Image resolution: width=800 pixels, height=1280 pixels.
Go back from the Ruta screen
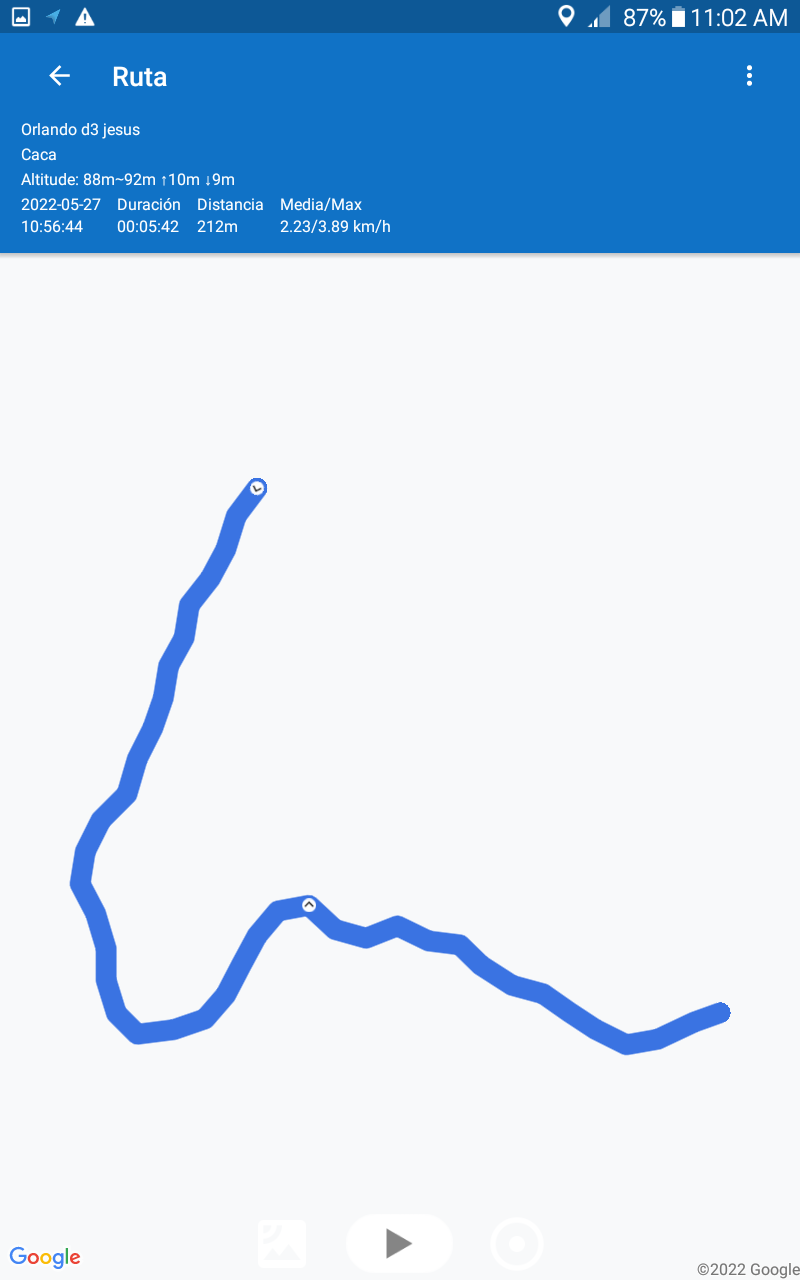[60, 76]
